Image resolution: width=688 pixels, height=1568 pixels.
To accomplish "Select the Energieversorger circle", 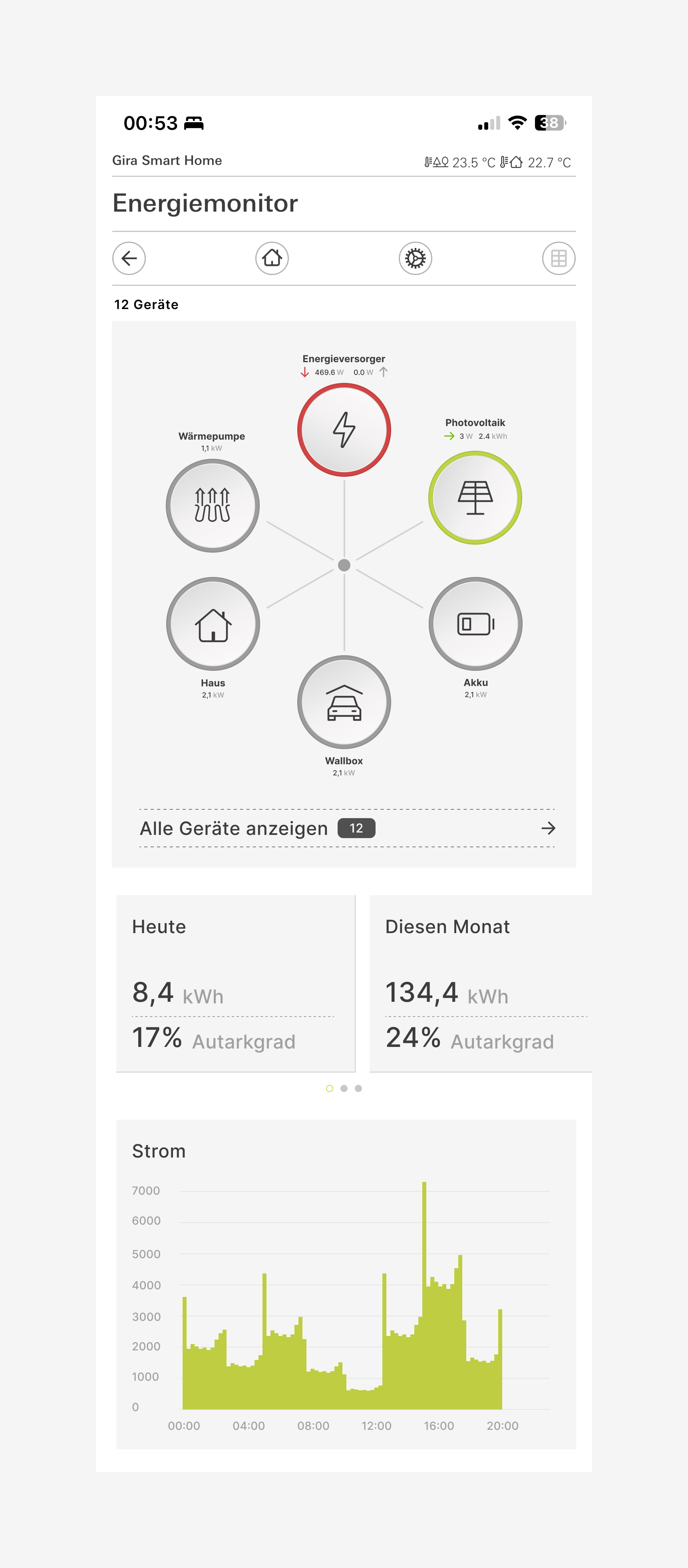I will (x=344, y=430).
